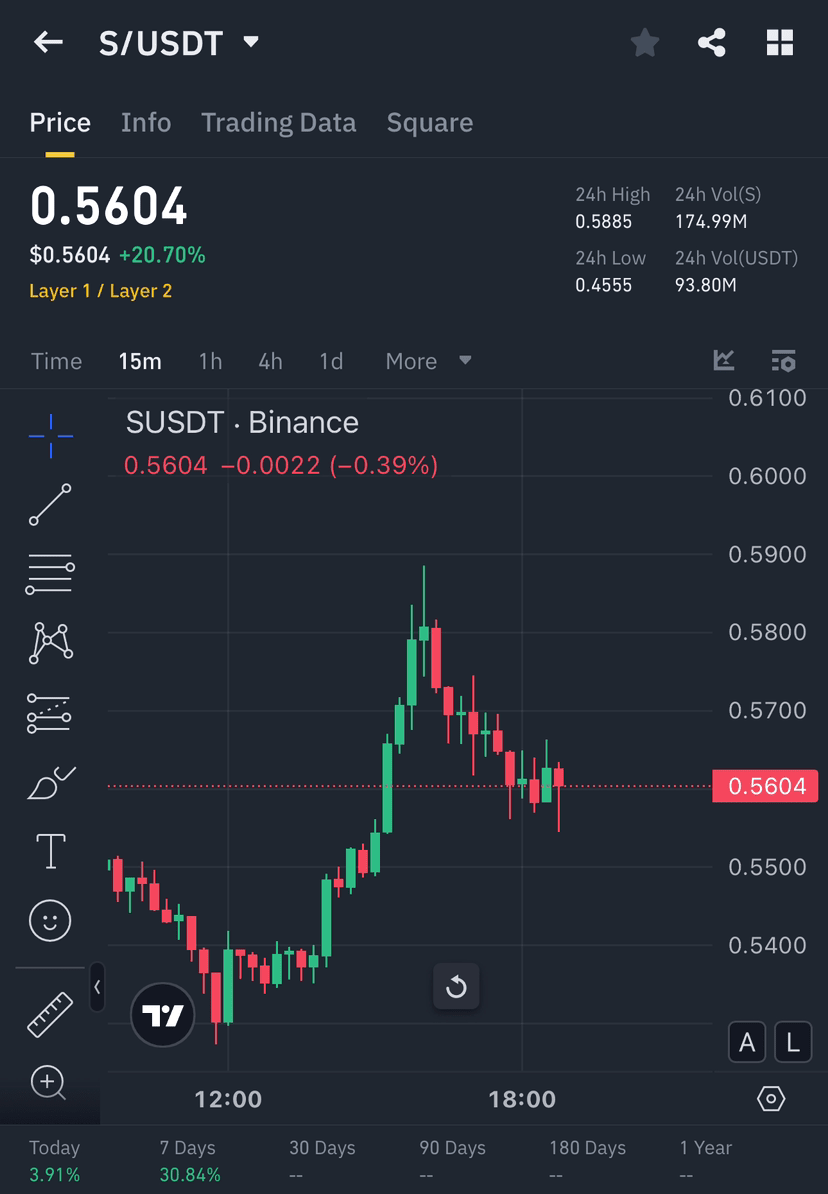Open the chart settings gear

point(771,1098)
